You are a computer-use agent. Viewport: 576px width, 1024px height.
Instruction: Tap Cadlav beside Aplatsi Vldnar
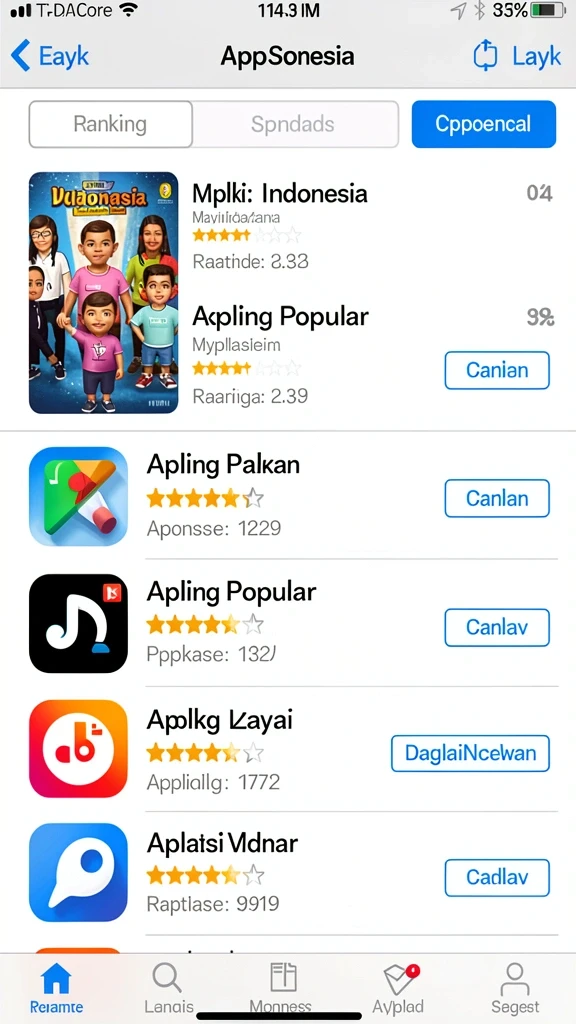tap(497, 877)
